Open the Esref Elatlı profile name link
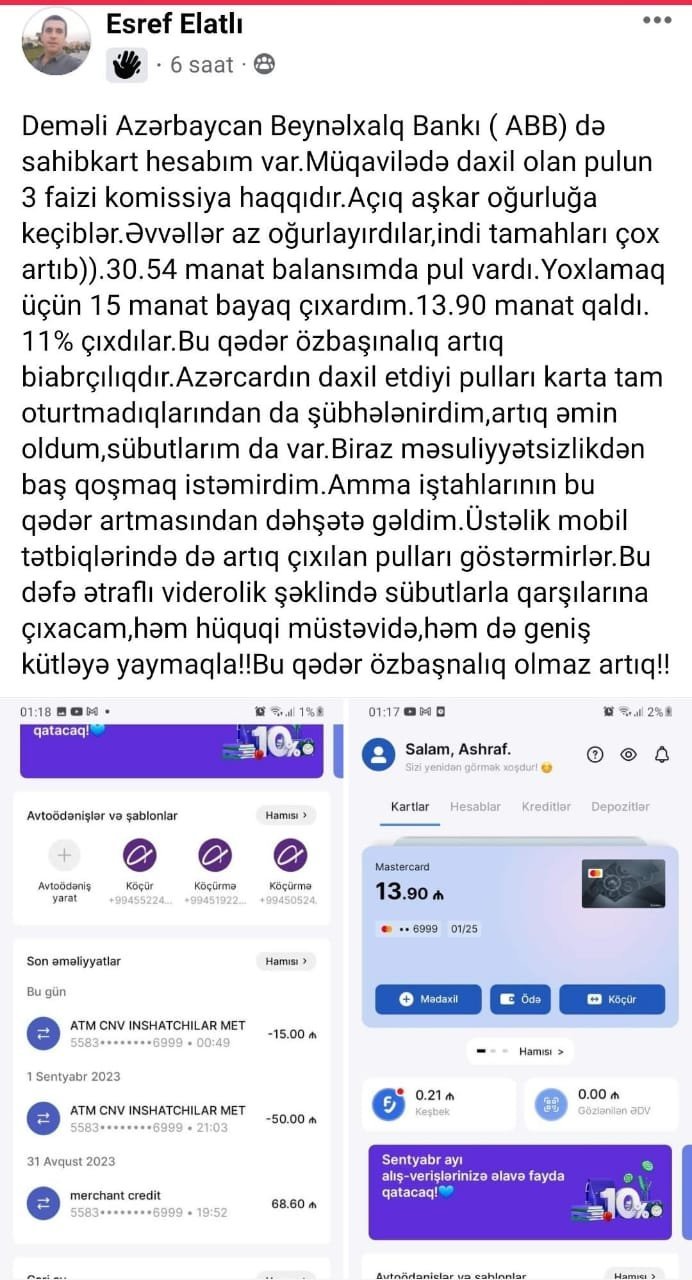The height and width of the screenshot is (1280, 692). [174, 23]
